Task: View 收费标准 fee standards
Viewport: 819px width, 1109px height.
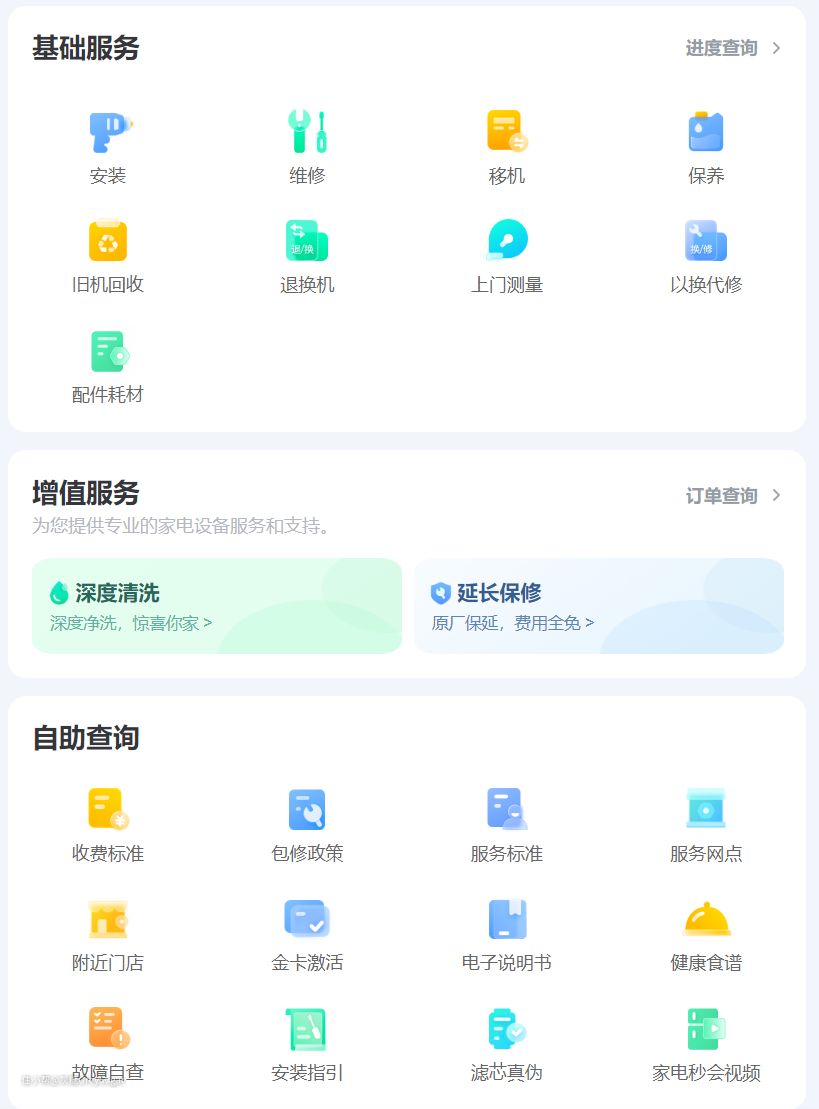Action: coord(108,824)
